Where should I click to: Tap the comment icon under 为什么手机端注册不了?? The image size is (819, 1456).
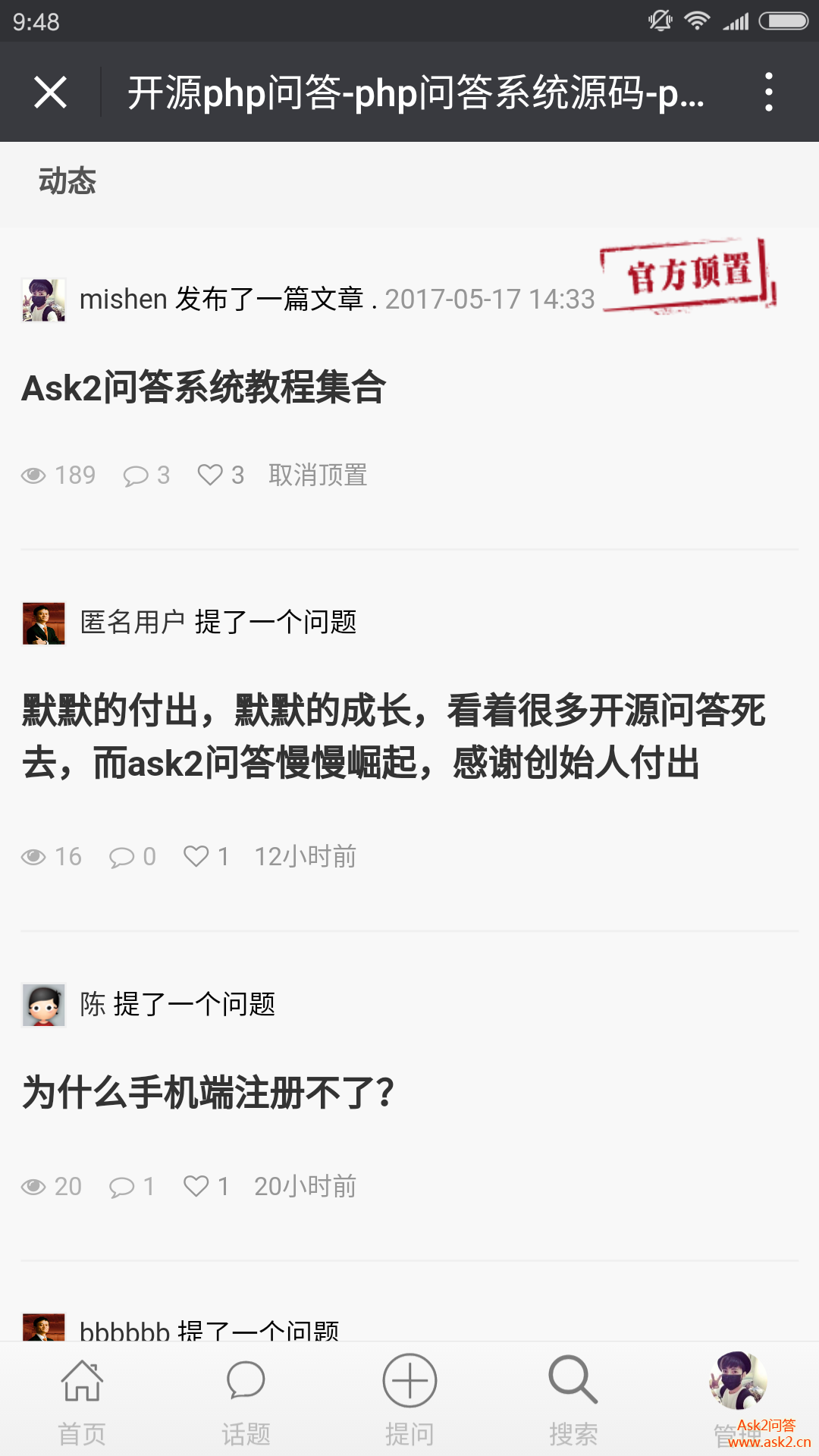click(122, 1187)
